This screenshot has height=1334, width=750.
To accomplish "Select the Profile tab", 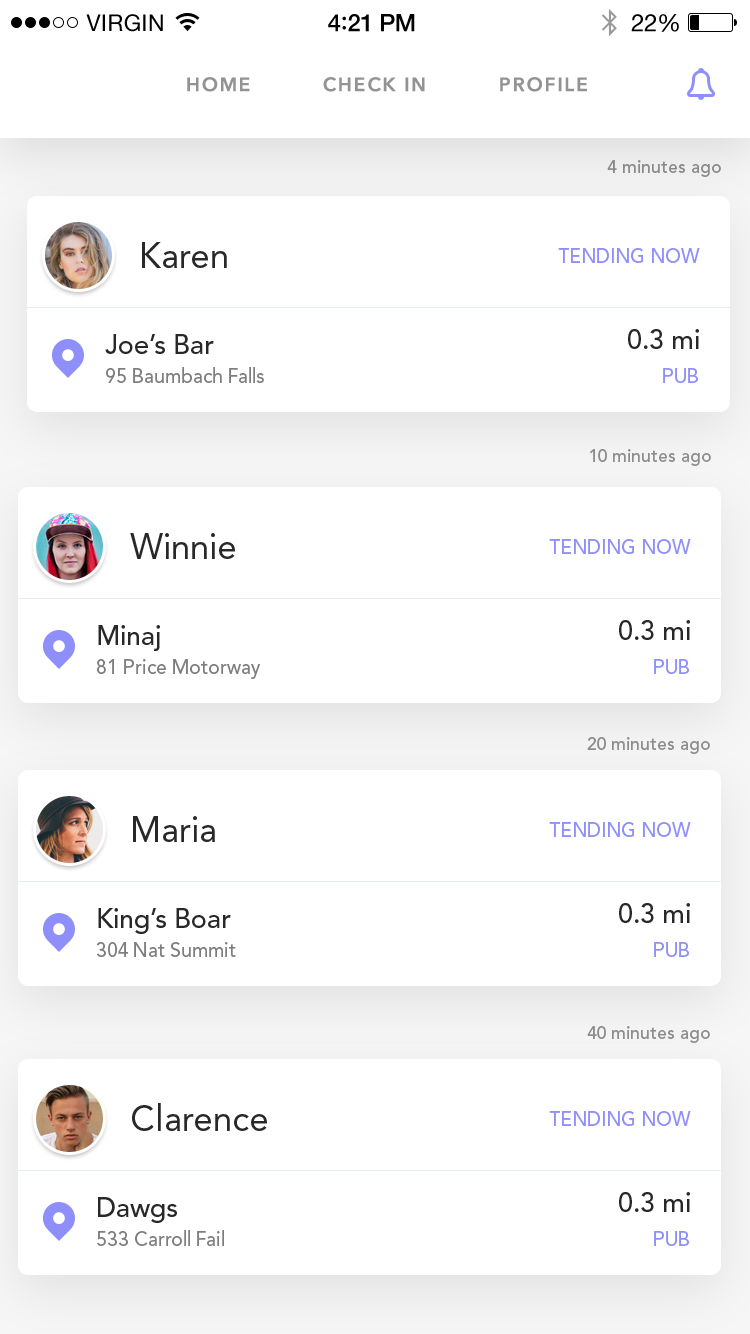I will tap(543, 85).
